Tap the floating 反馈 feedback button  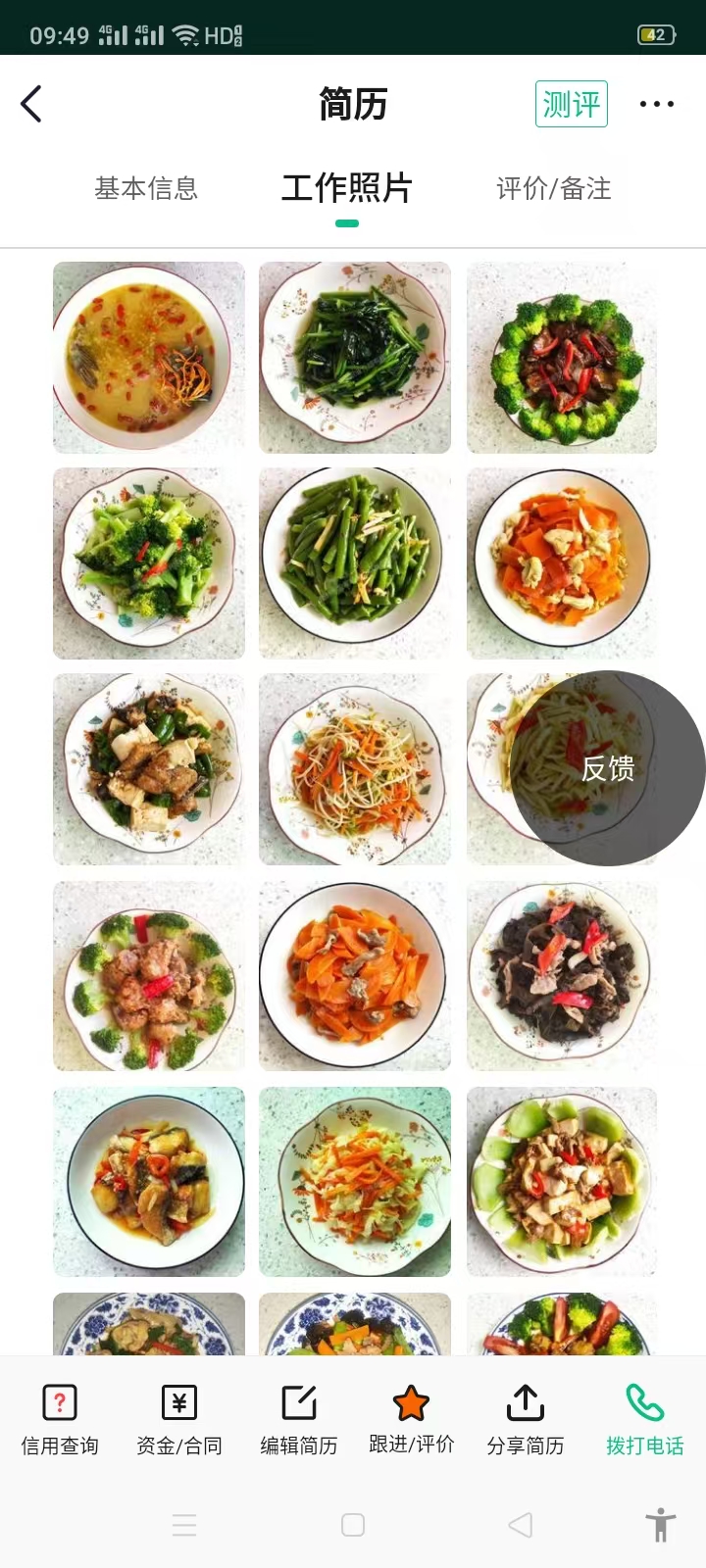(608, 768)
